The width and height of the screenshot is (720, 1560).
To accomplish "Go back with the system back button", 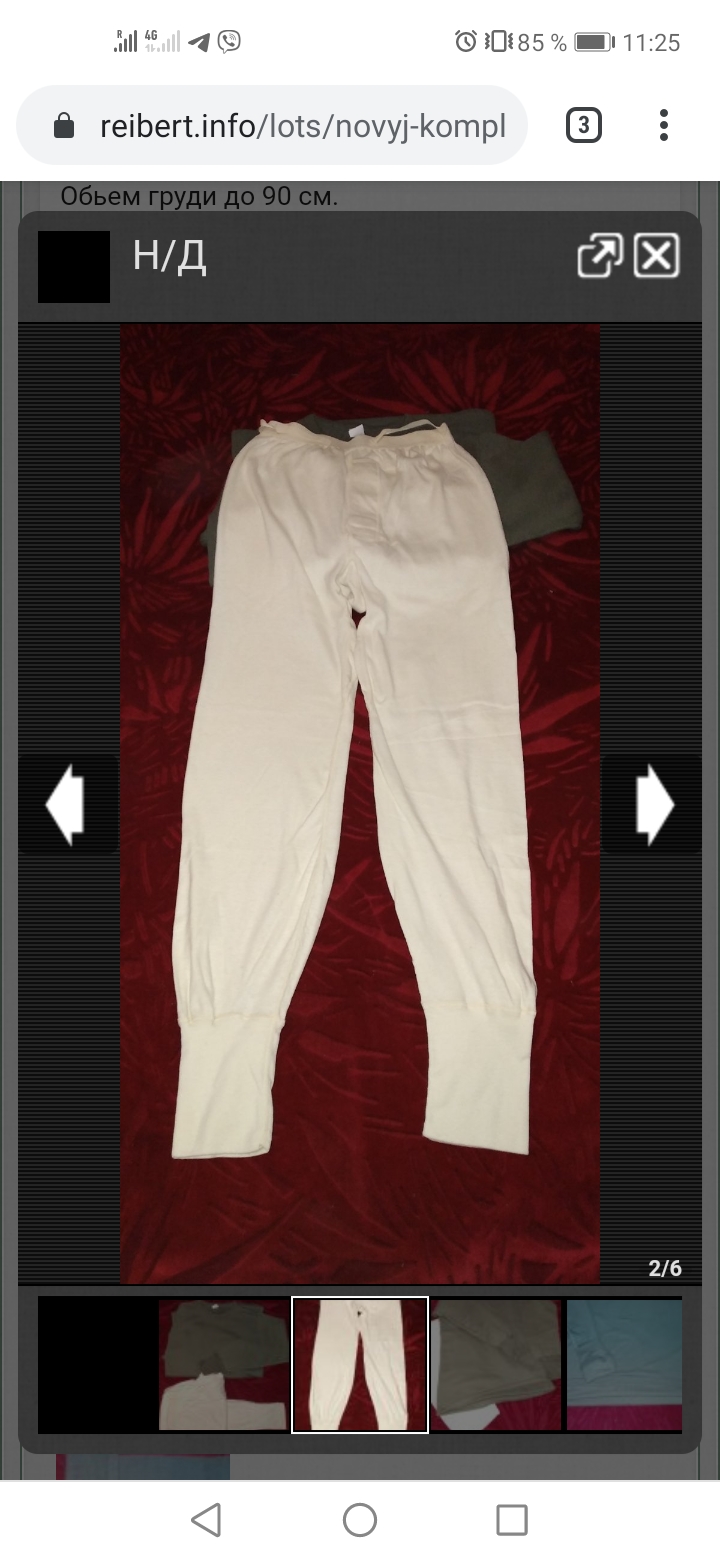I will (206, 1520).
